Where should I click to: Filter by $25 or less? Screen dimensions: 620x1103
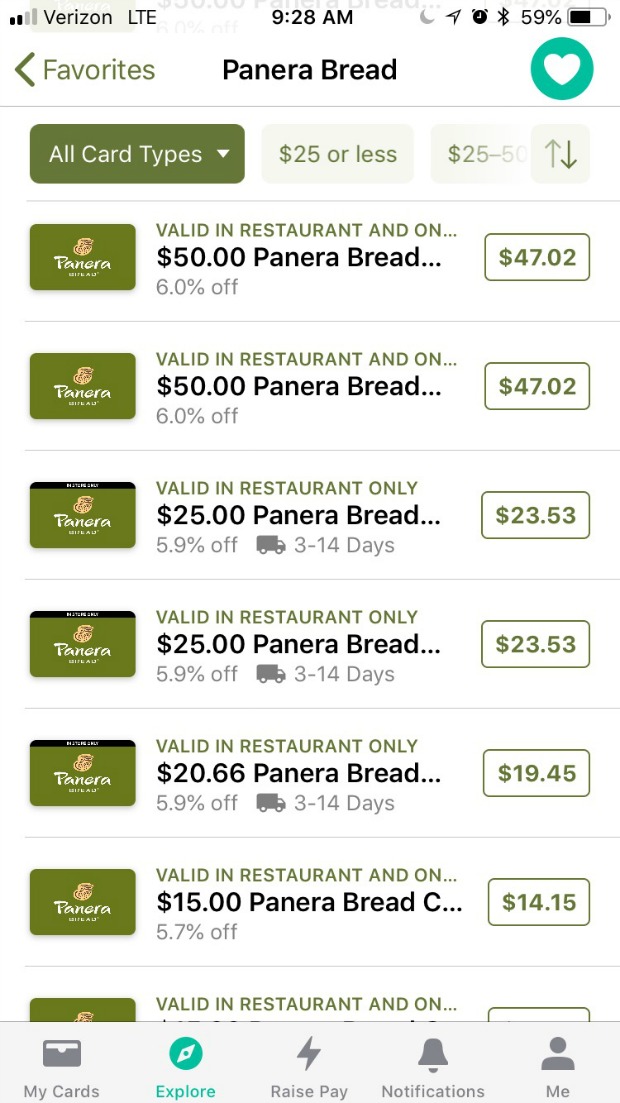click(338, 154)
